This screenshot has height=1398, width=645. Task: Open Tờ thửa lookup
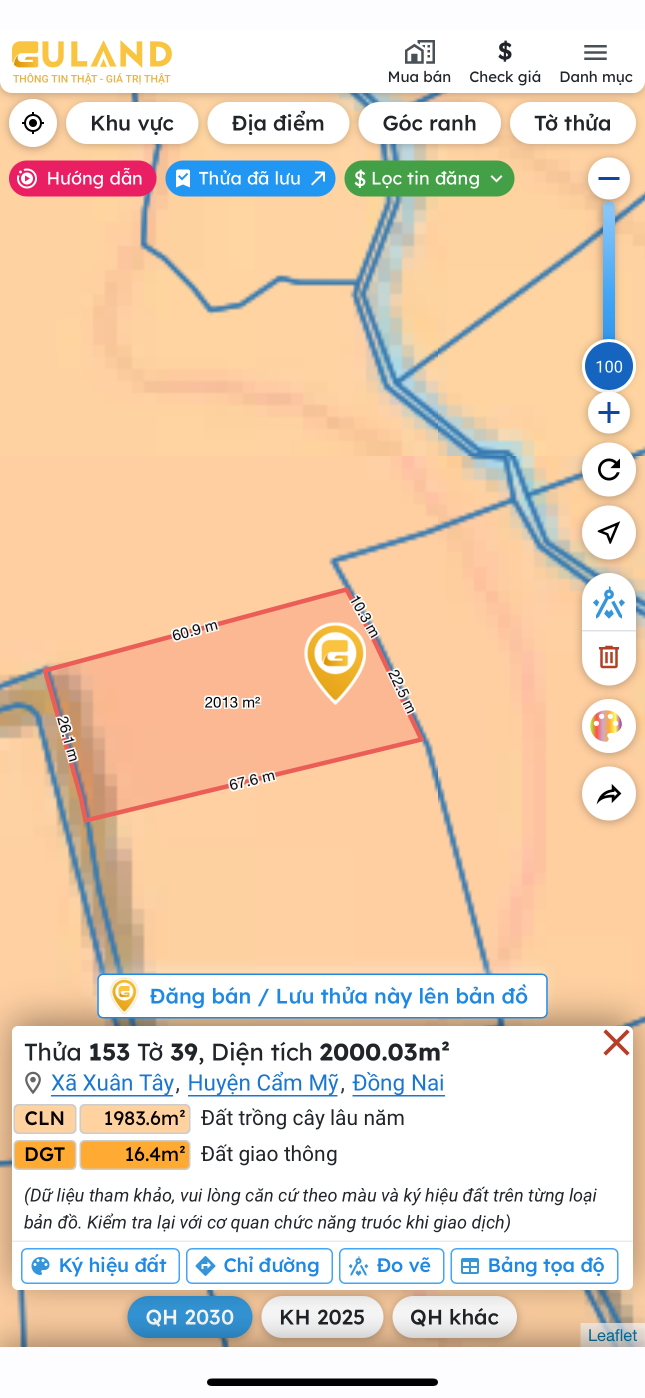pos(572,123)
